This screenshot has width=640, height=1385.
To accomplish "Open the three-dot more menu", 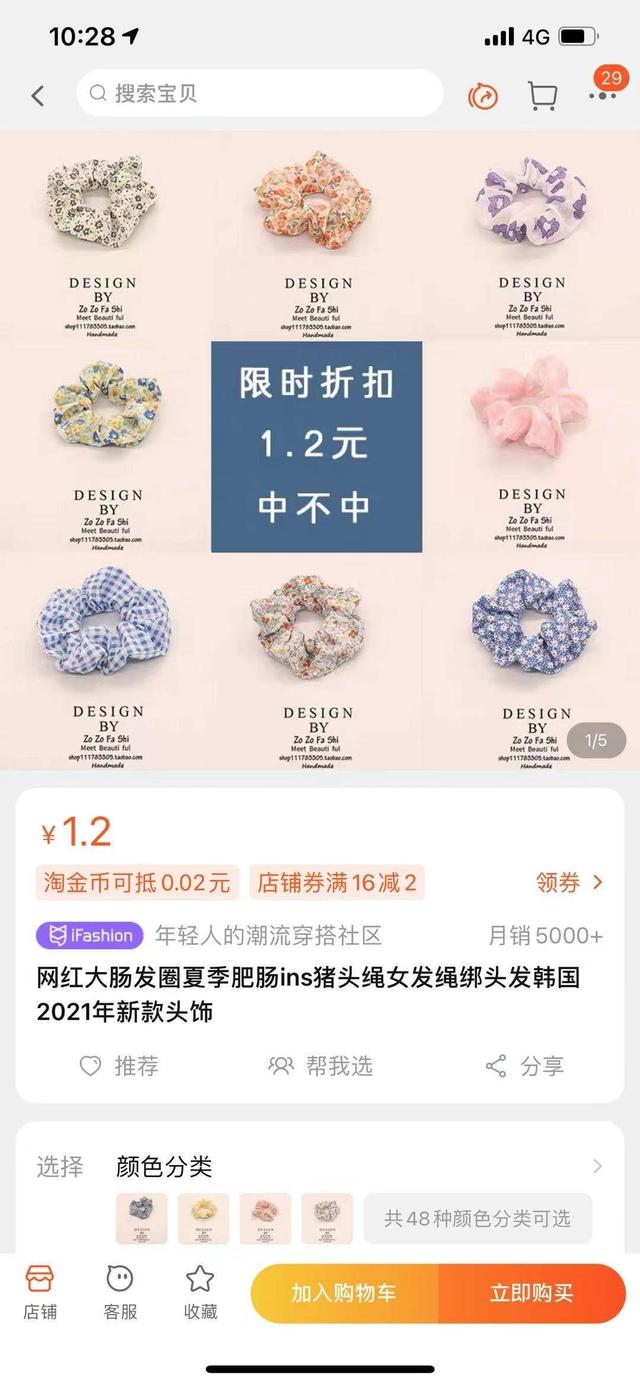I will click(x=603, y=95).
